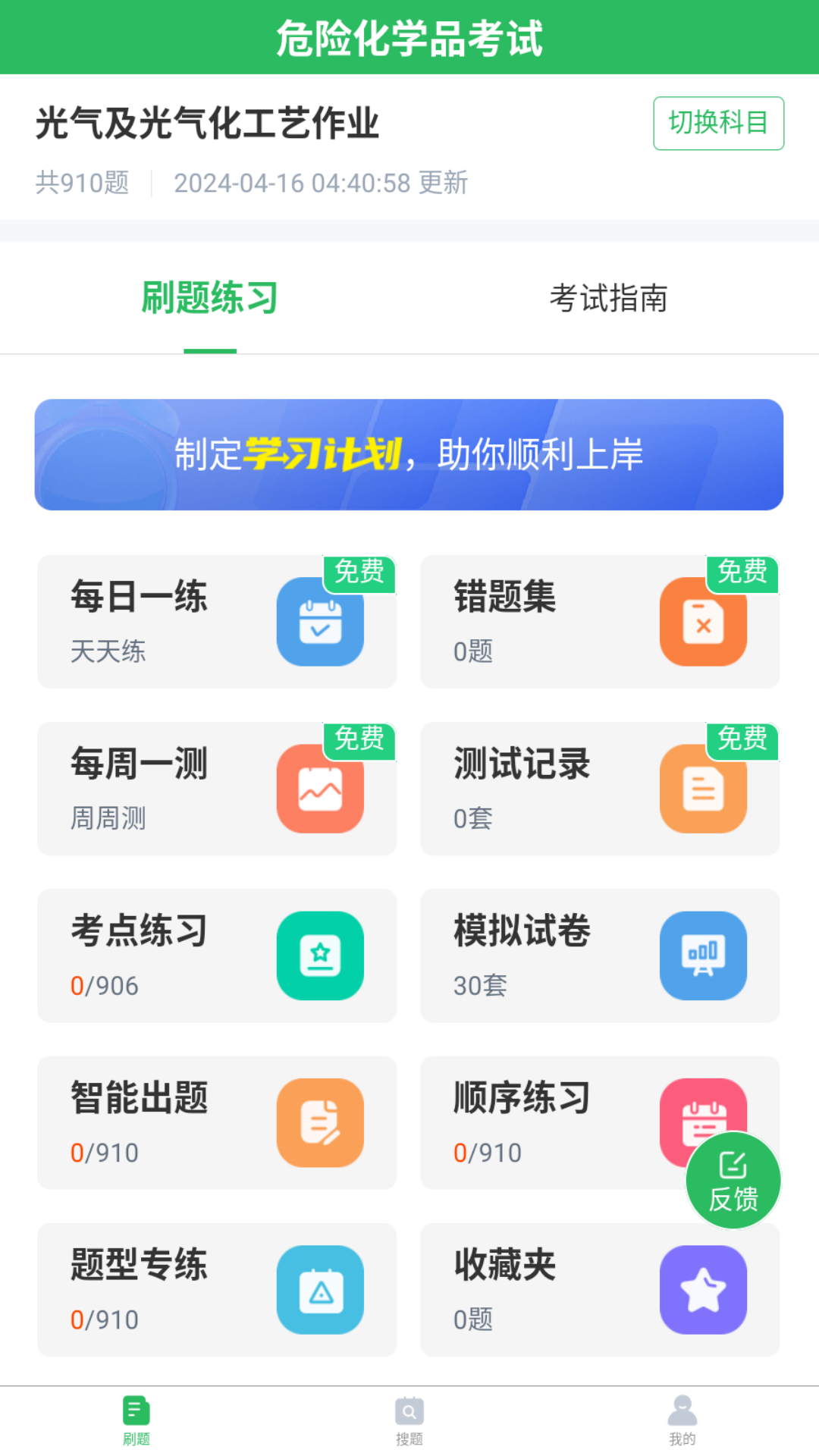
Task: Switch to the 我的 bottom tab
Action: point(682,1420)
